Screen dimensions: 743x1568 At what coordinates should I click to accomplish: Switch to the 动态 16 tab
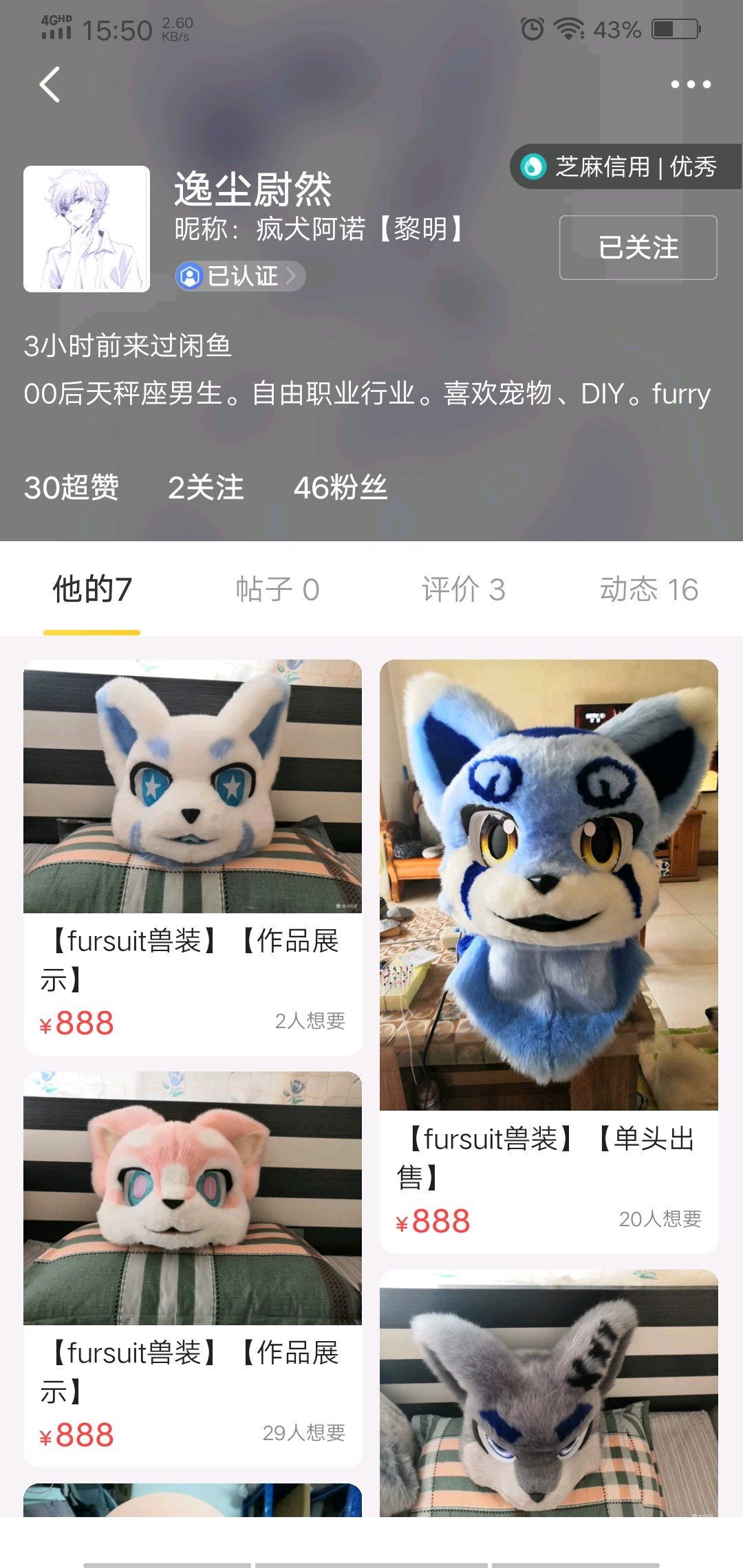[x=649, y=589]
